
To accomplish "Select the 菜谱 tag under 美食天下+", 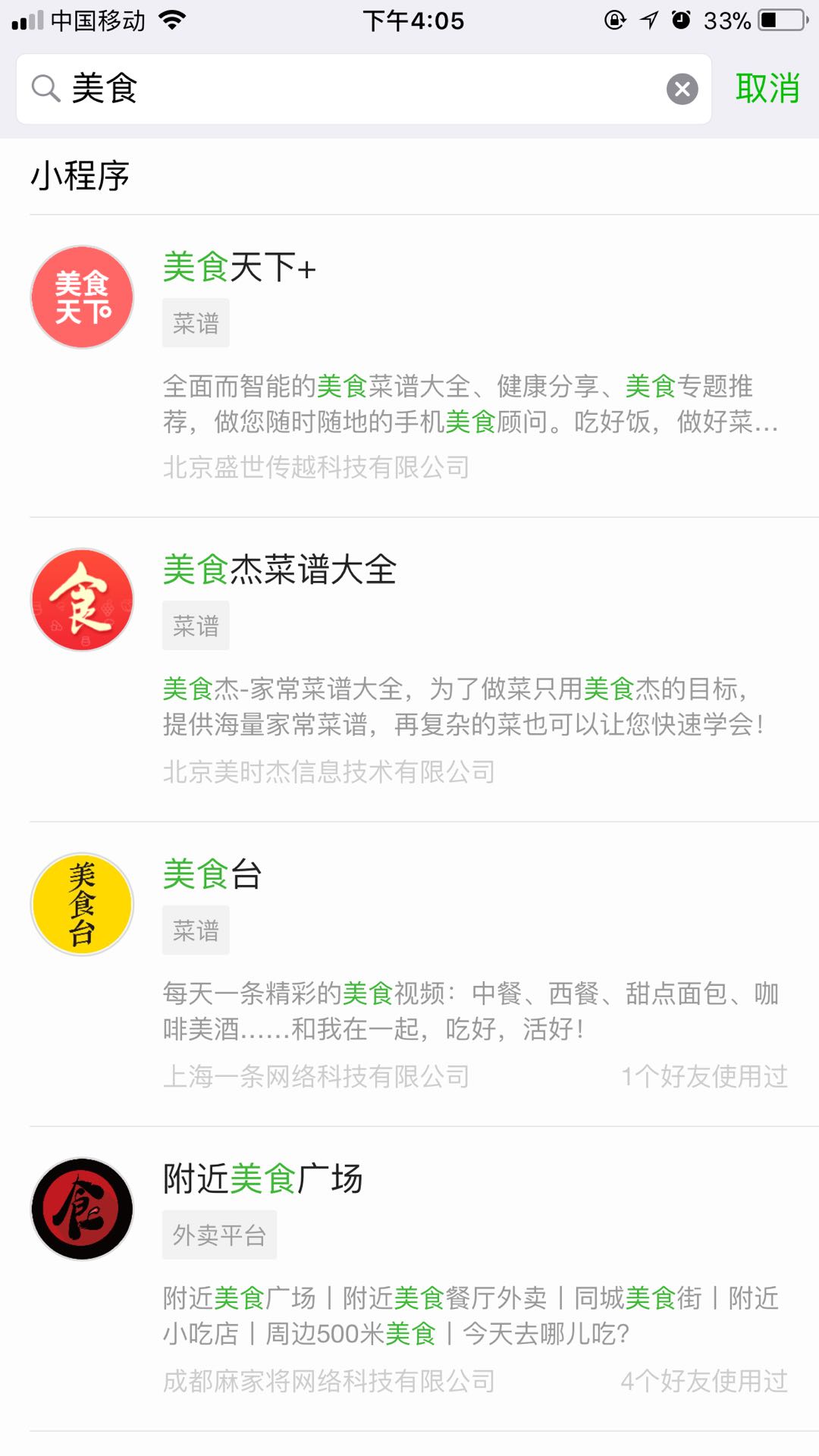I will tap(195, 322).
